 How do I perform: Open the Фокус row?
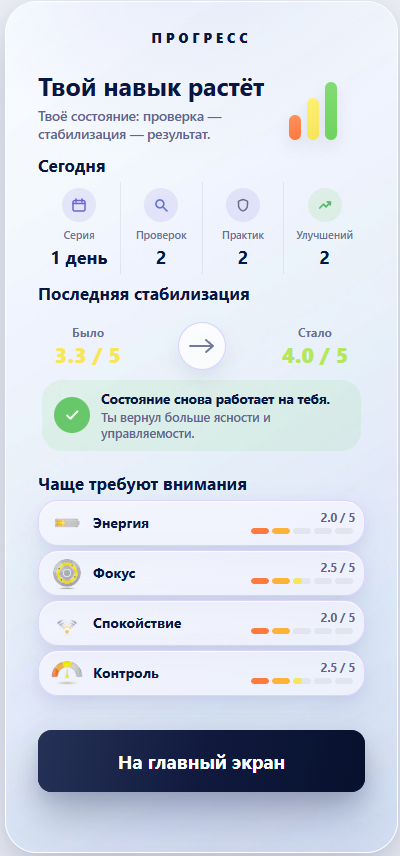(x=201, y=573)
